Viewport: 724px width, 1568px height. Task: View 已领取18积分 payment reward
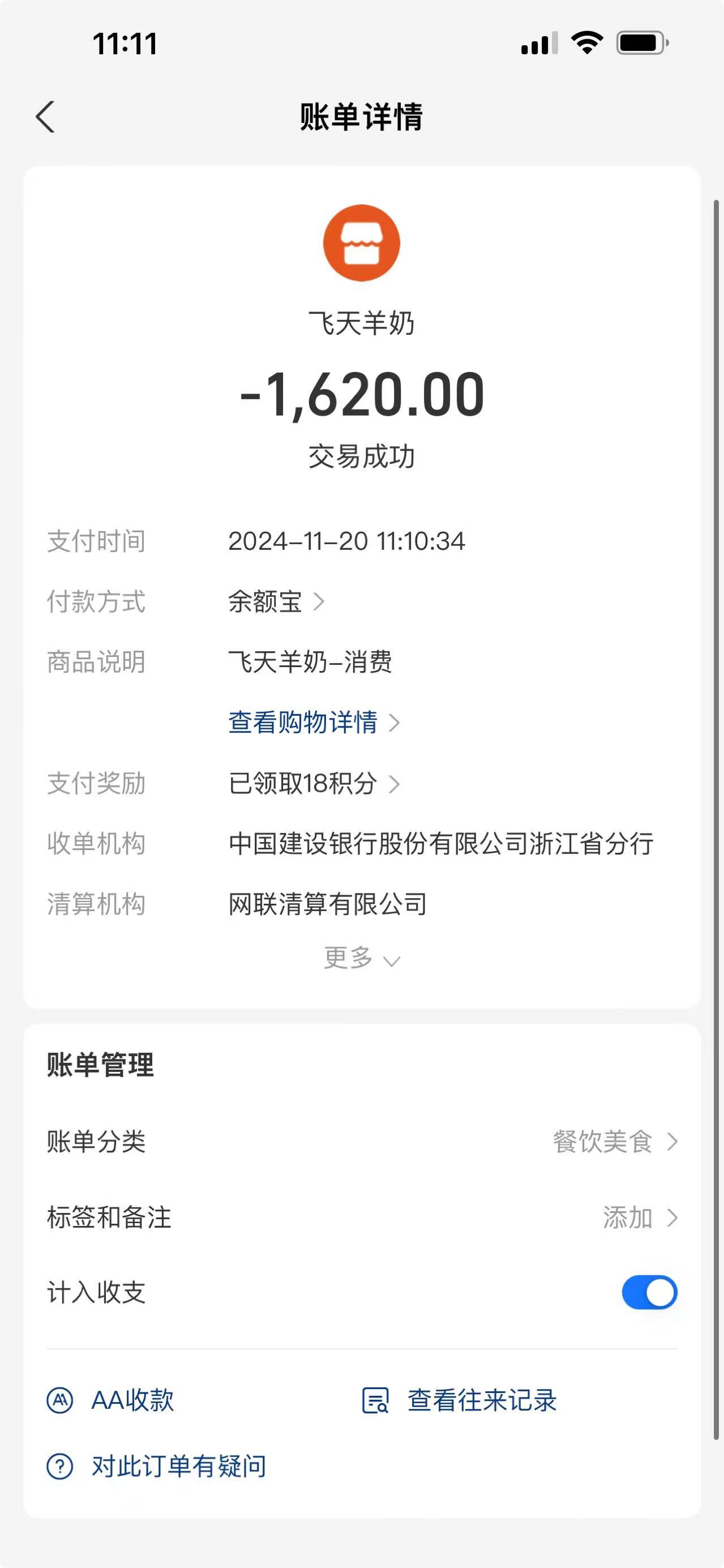click(312, 783)
